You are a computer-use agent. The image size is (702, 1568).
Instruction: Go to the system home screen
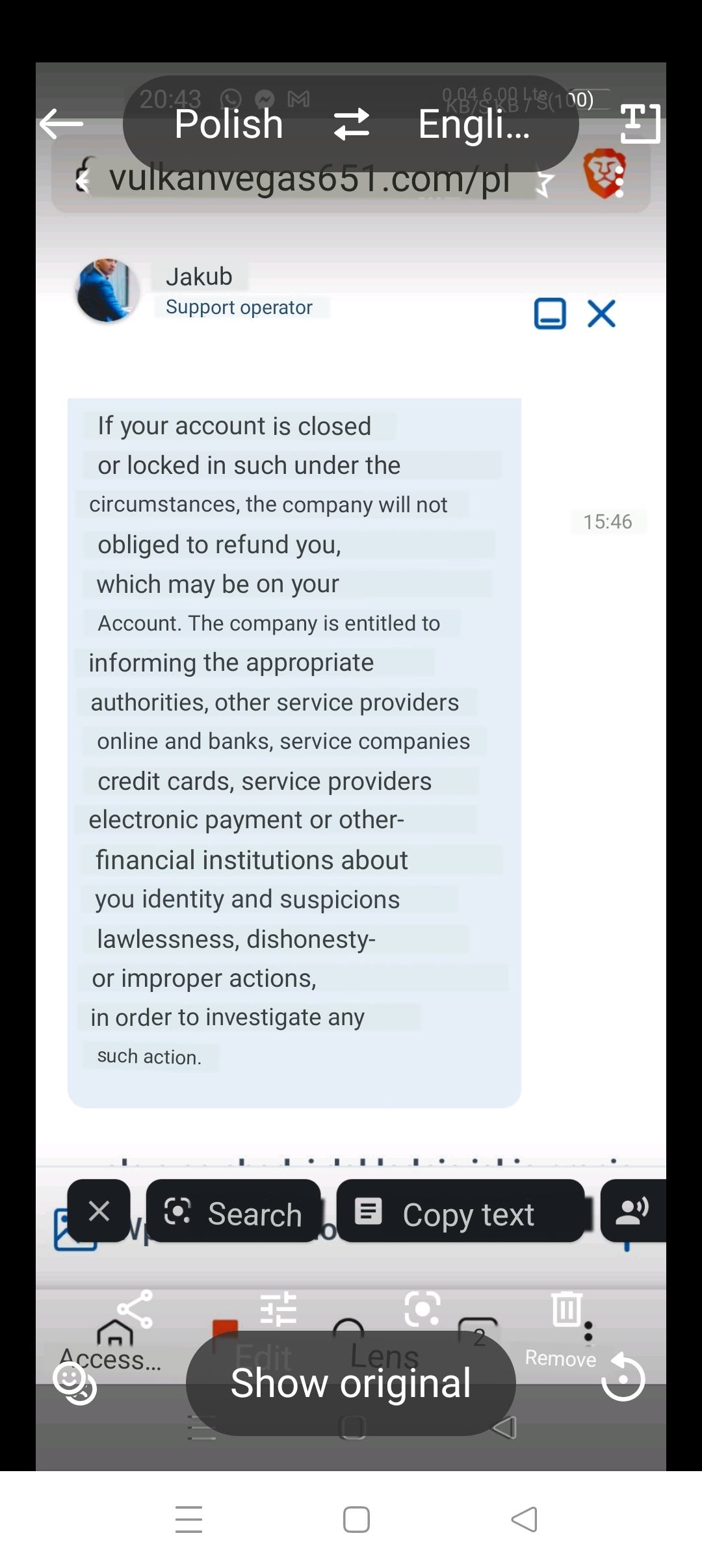click(x=356, y=1519)
